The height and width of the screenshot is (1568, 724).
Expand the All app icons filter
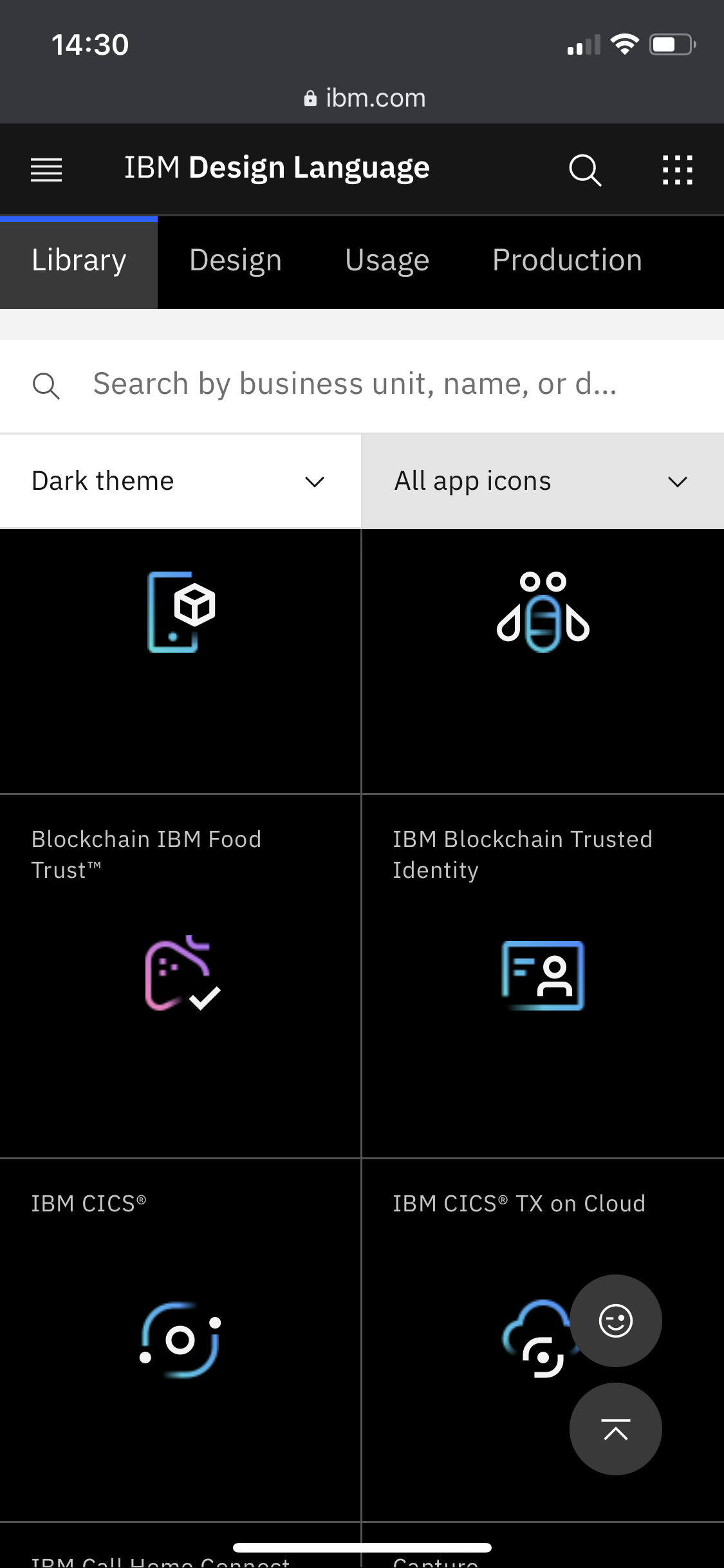543,481
